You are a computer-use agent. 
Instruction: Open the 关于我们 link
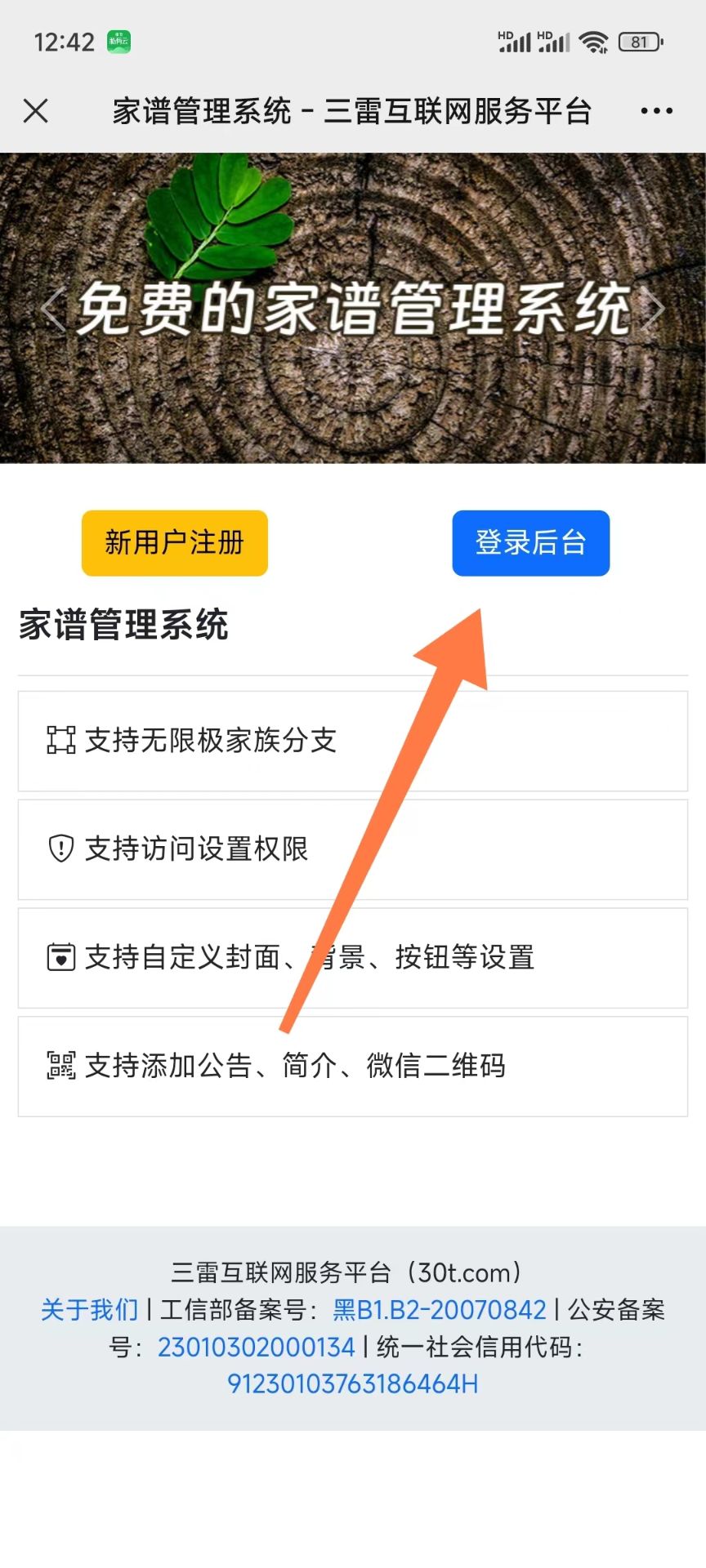[x=90, y=1310]
